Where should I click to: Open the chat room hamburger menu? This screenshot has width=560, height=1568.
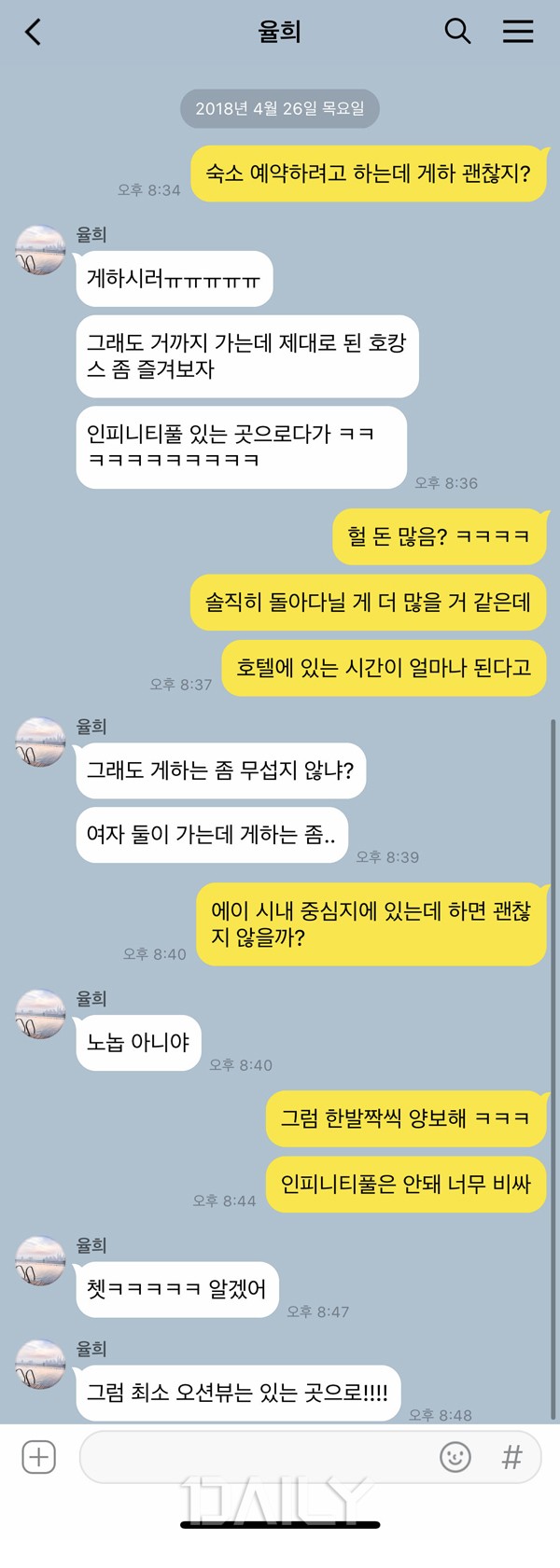518,32
